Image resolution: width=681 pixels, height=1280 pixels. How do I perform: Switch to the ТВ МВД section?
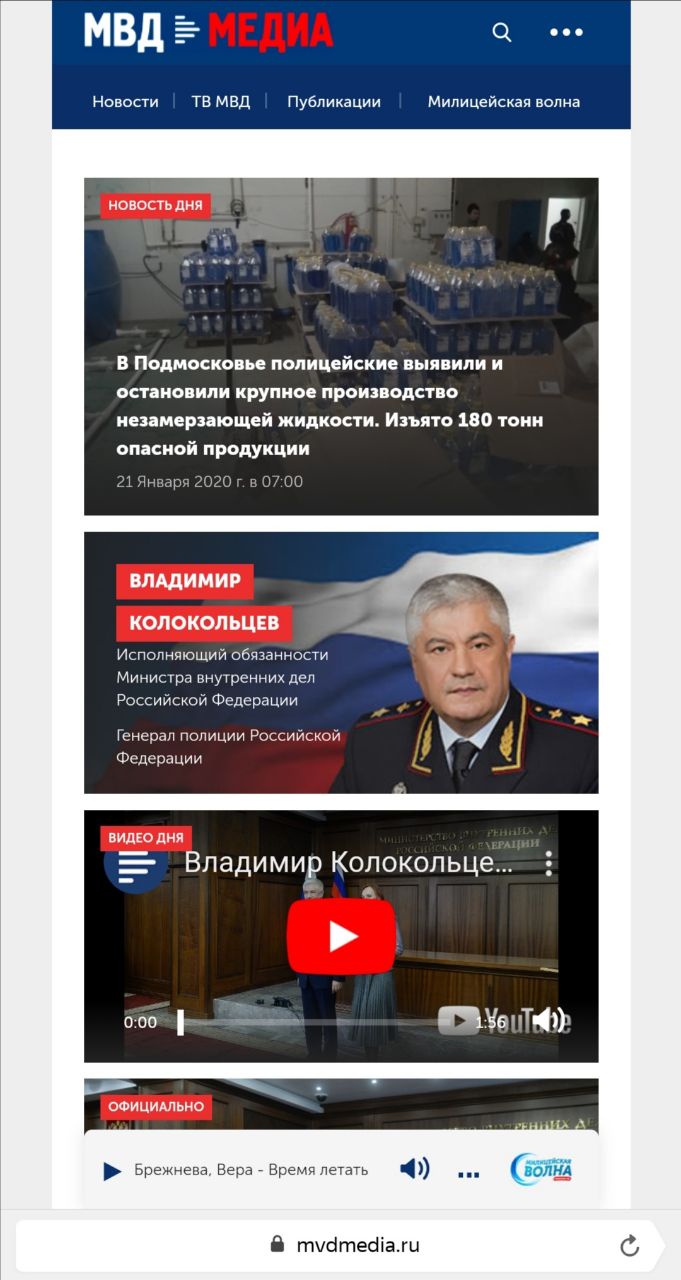pos(220,101)
